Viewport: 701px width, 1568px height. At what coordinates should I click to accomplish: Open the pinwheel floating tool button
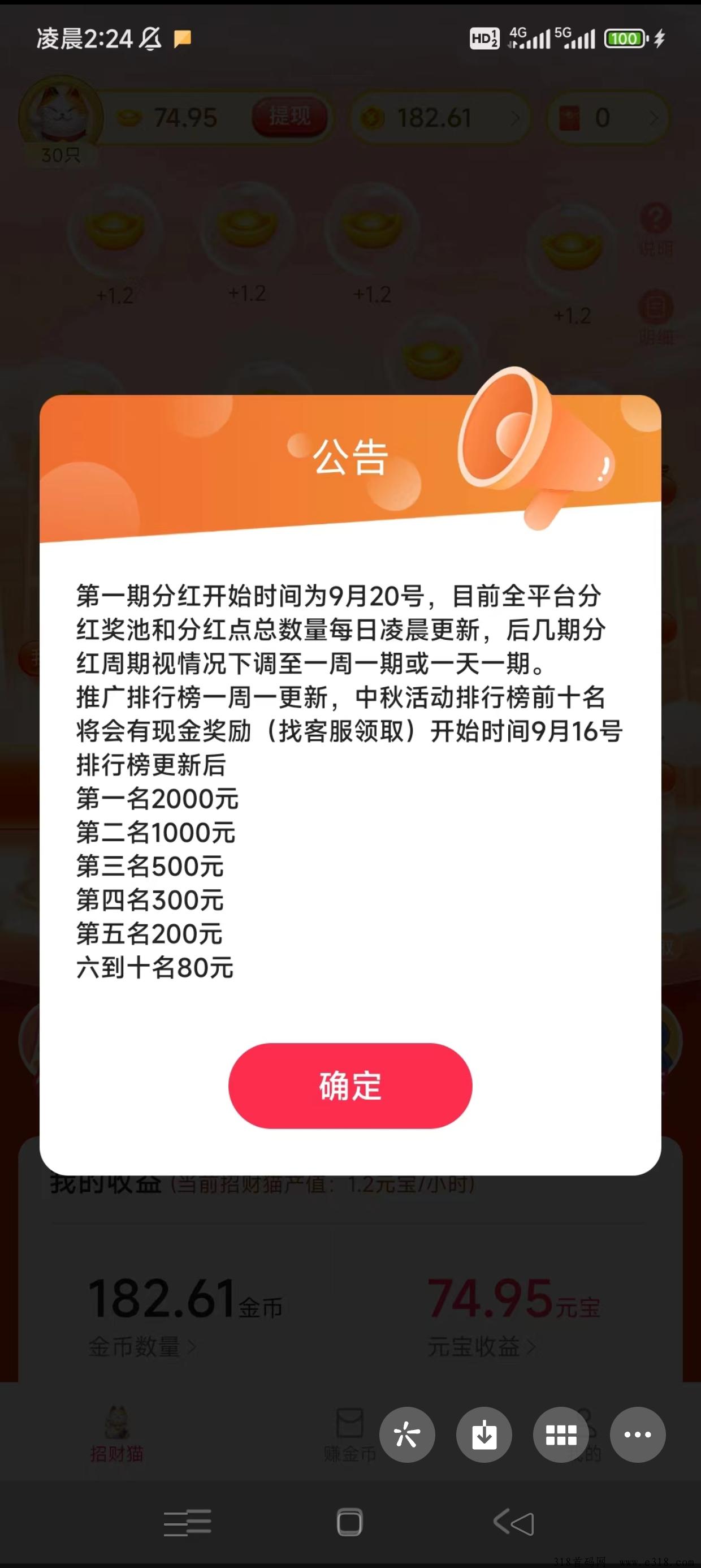coord(407,1435)
